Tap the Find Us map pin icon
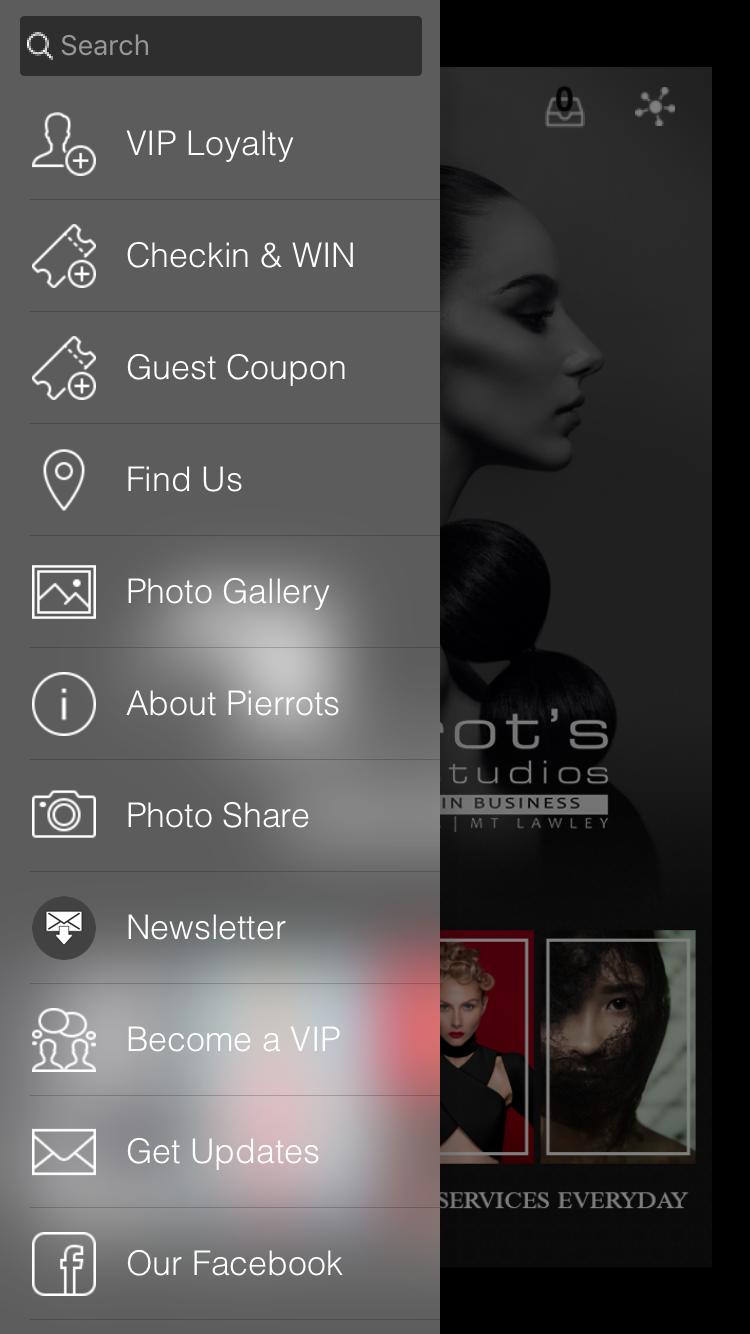 pyautogui.click(x=63, y=478)
